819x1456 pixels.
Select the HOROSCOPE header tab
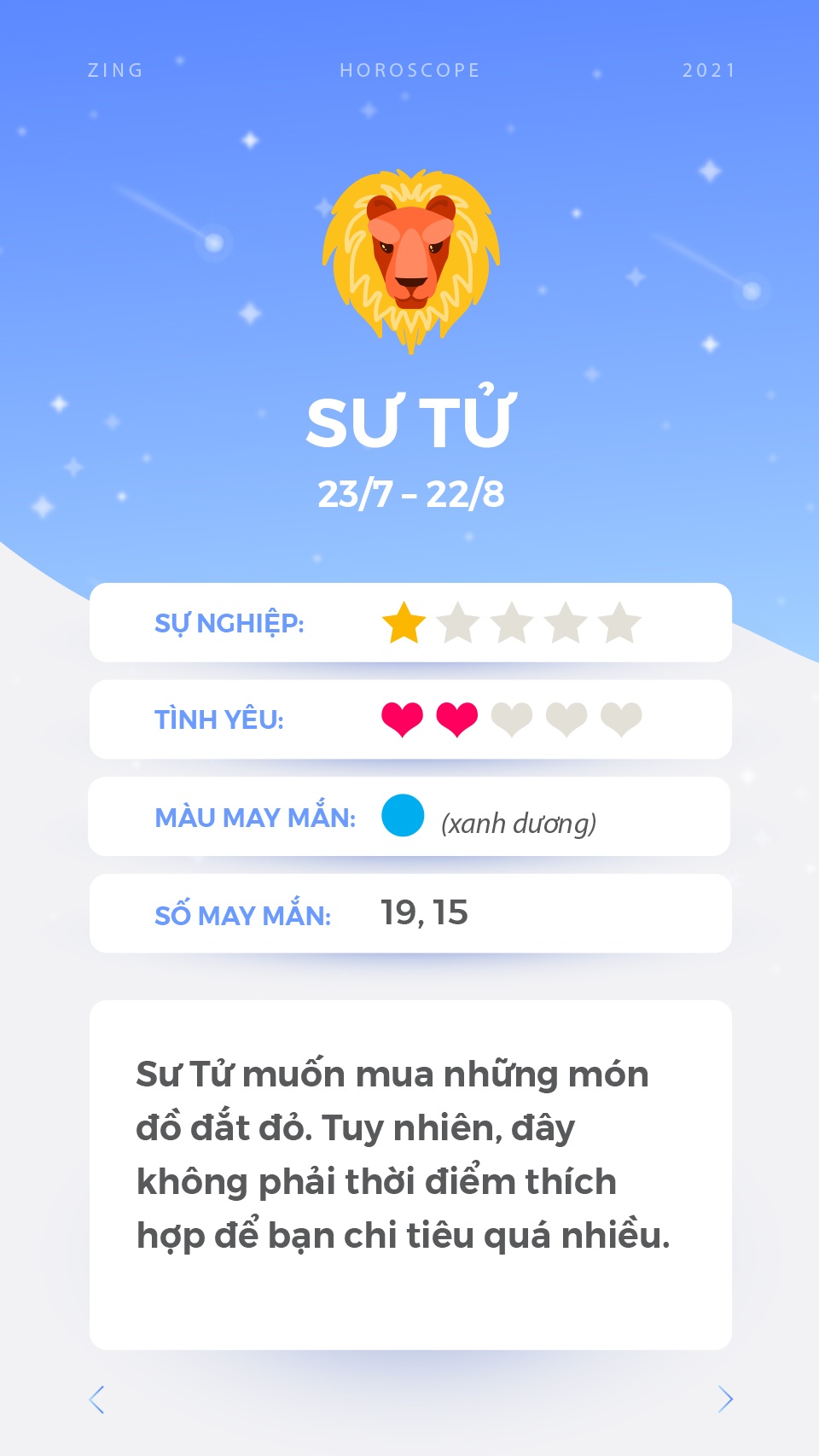click(x=409, y=72)
